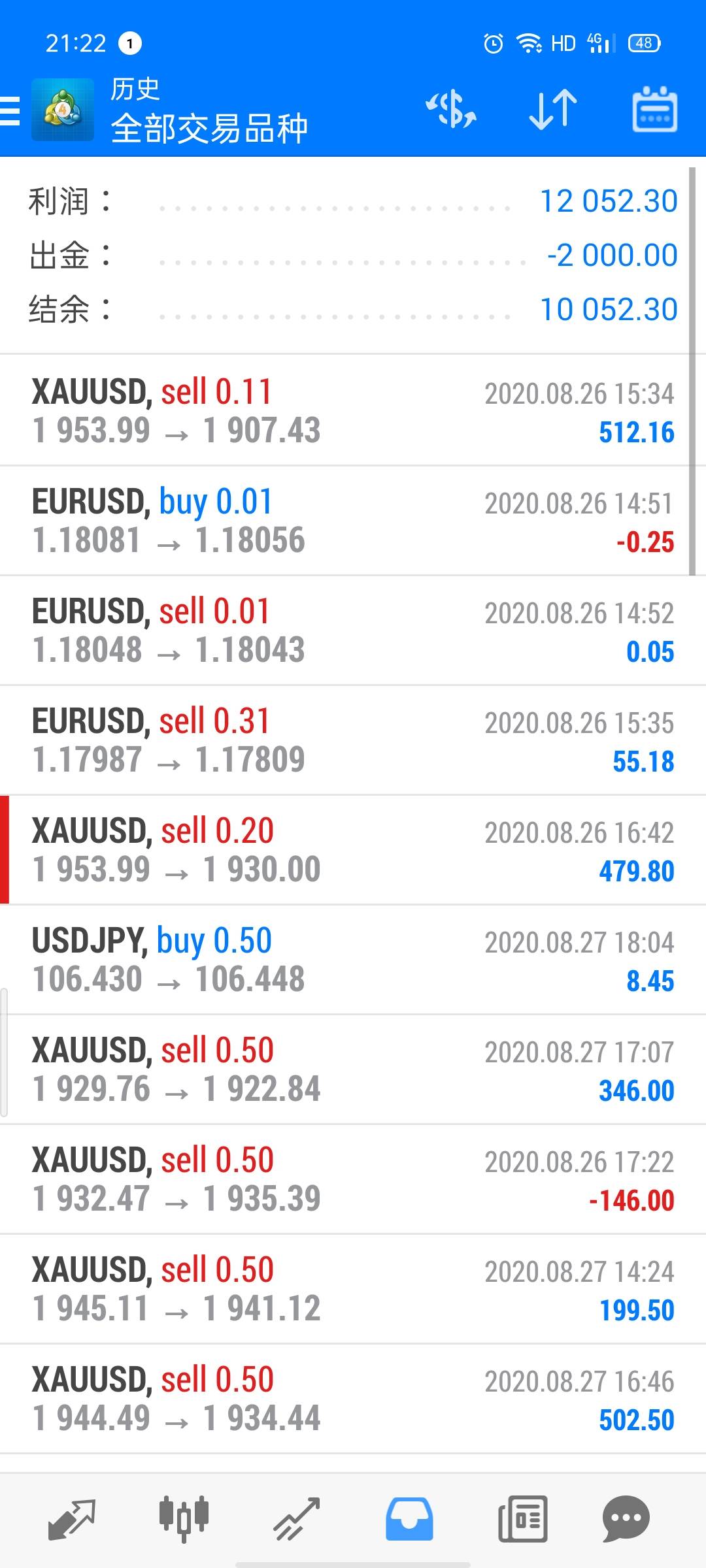Switch to the Quotes tab
The height and width of the screenshot is (1568, 706).
72,1518
